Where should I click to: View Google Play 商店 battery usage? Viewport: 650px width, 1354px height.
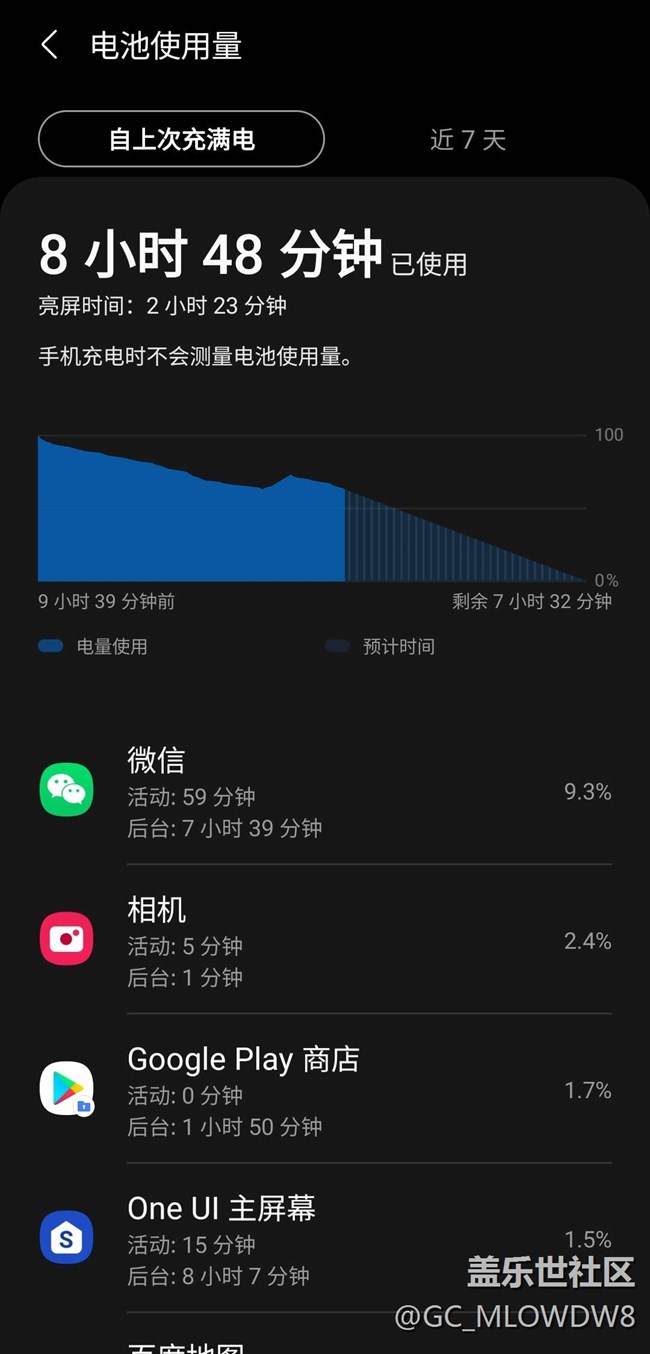tap(325, 1090)
